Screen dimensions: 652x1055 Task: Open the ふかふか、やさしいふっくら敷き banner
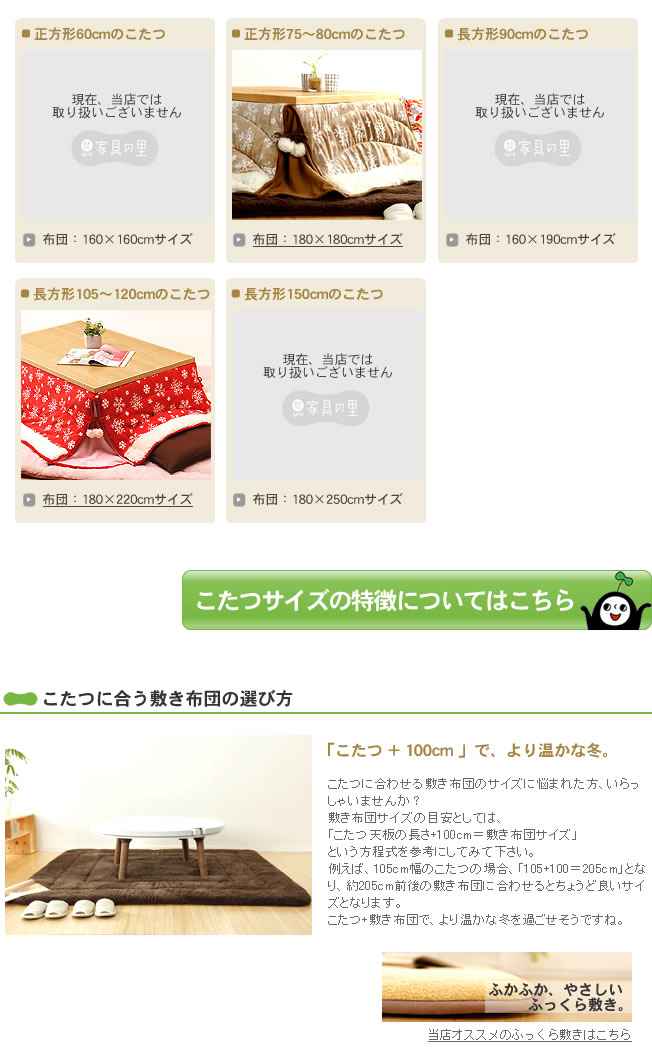506,987
